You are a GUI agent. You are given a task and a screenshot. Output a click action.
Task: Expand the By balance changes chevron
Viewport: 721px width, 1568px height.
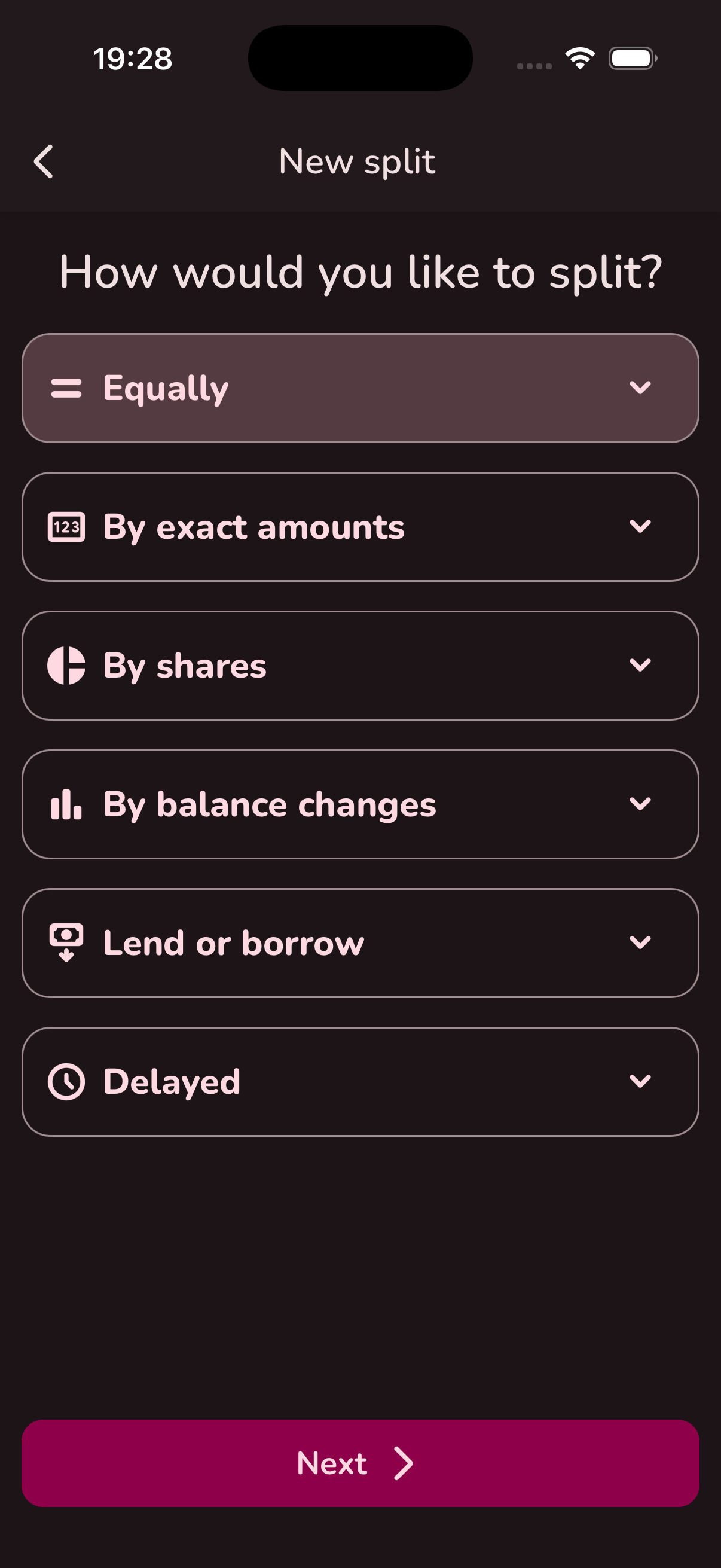[640, 804]
